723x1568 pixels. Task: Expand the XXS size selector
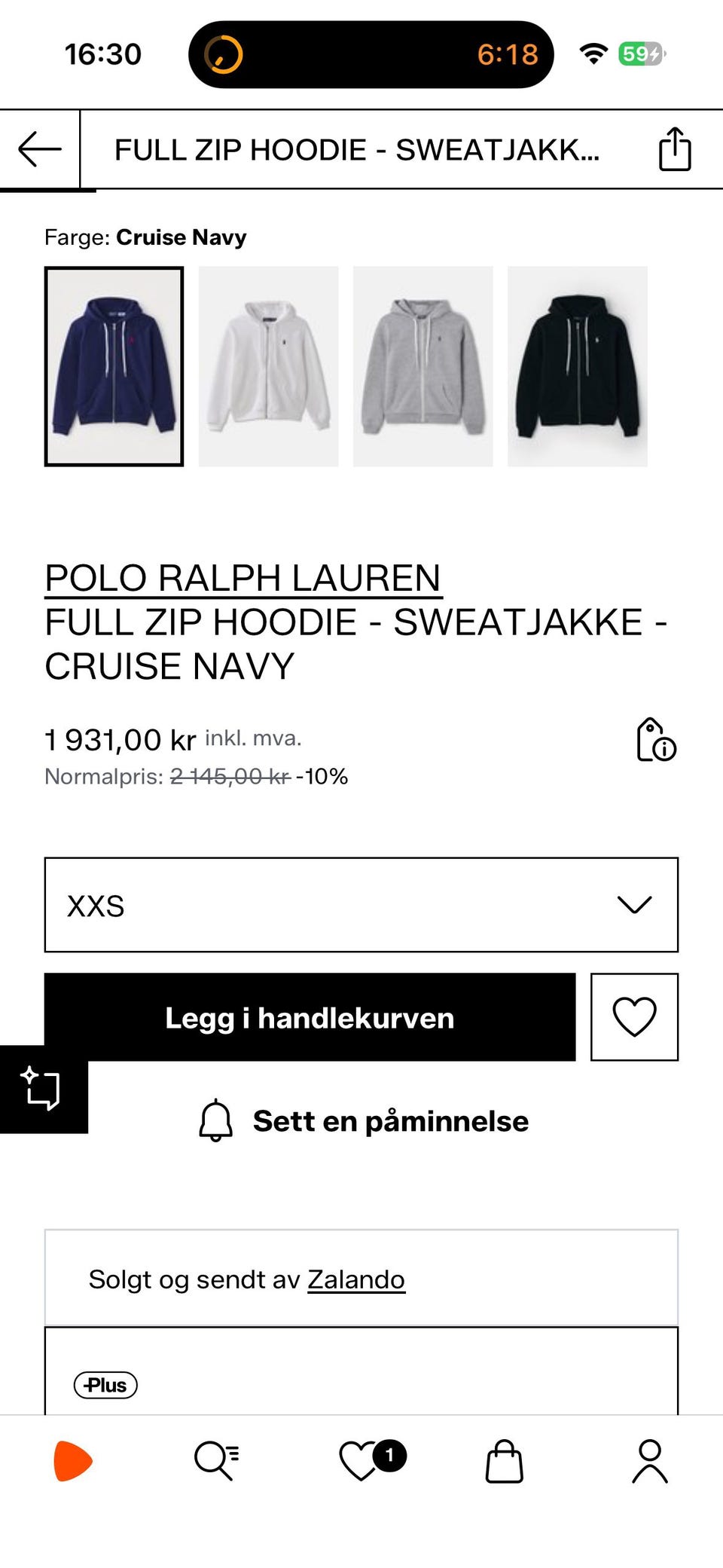(x=361, y=906)
